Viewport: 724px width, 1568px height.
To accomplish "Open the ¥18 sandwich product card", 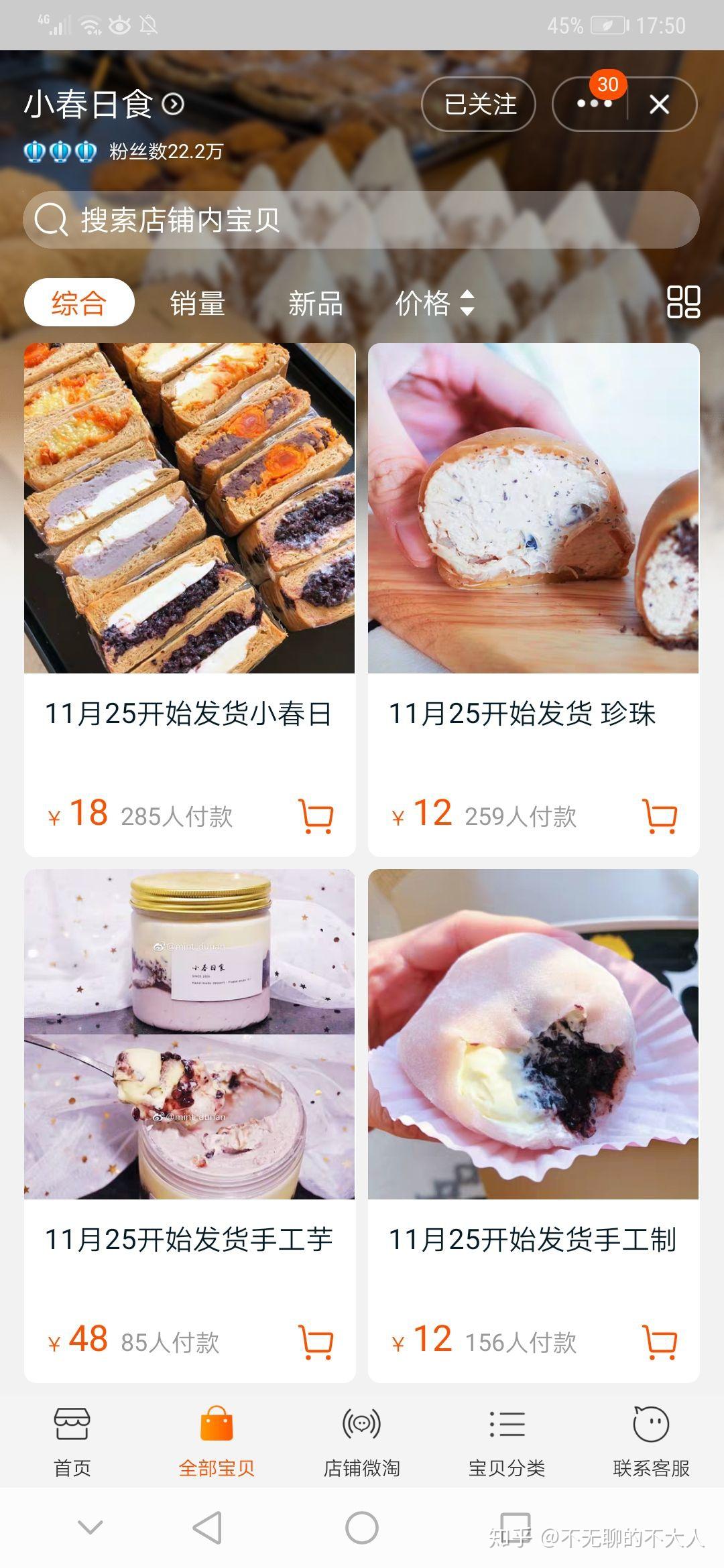I will pos(190,509).
